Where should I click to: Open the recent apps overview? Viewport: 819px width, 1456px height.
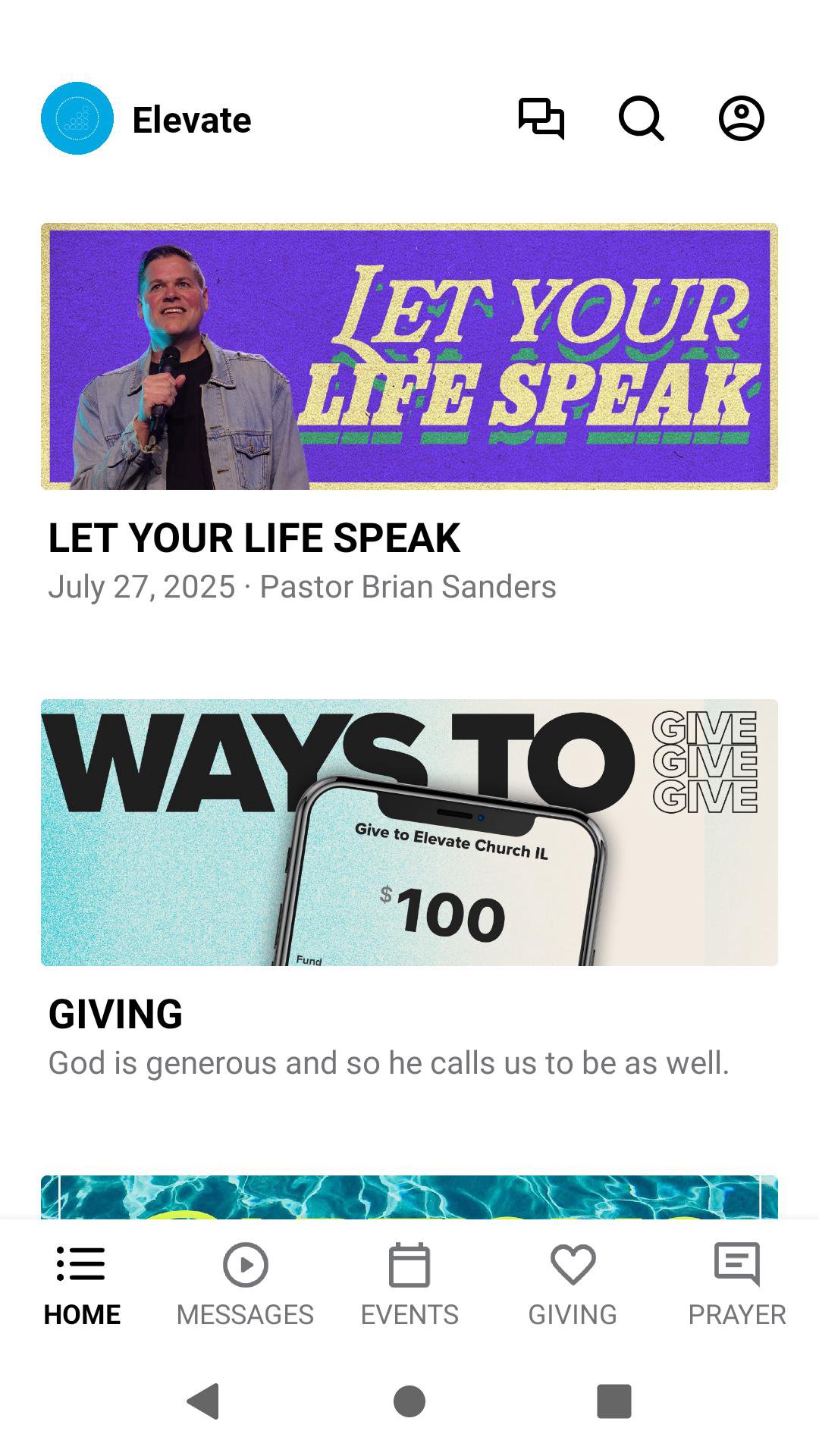(613, 1401)
